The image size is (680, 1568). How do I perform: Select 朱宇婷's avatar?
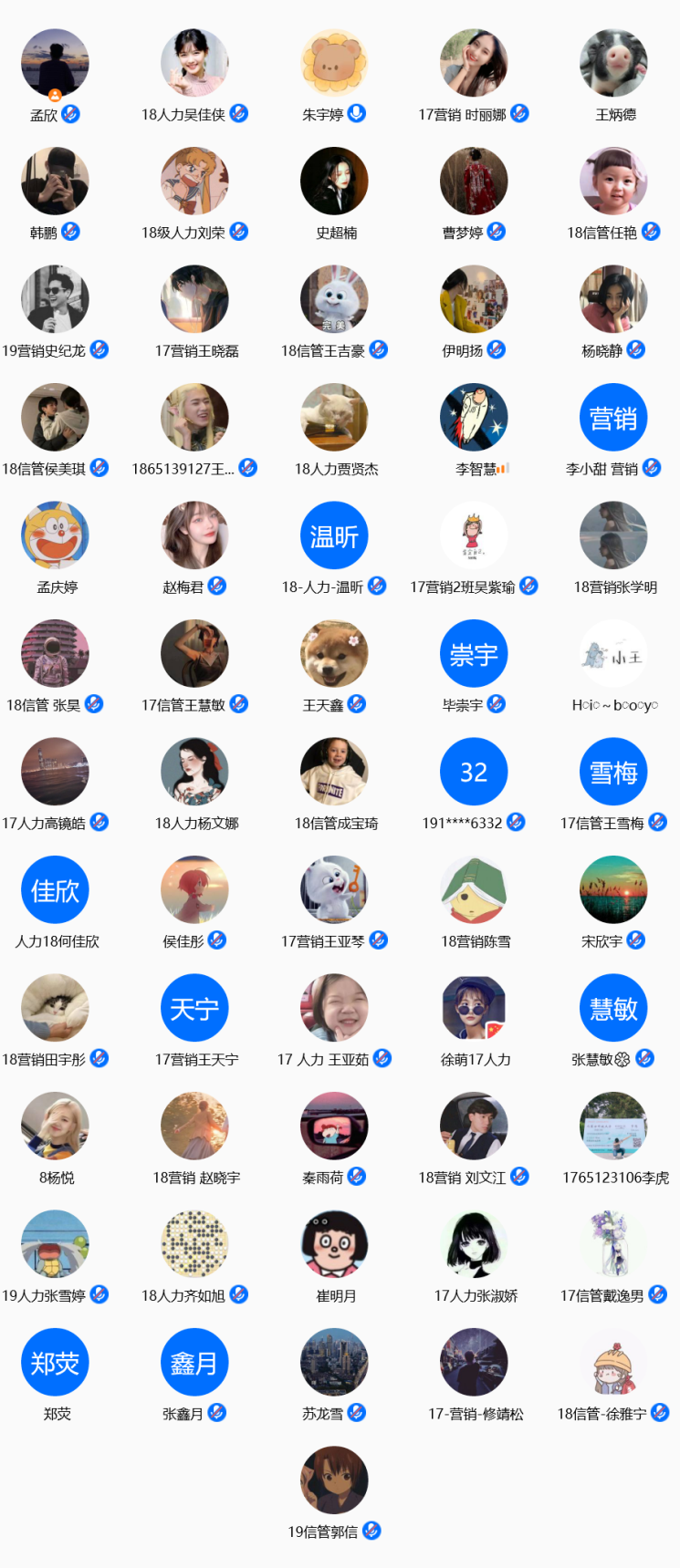coord(334,63)
